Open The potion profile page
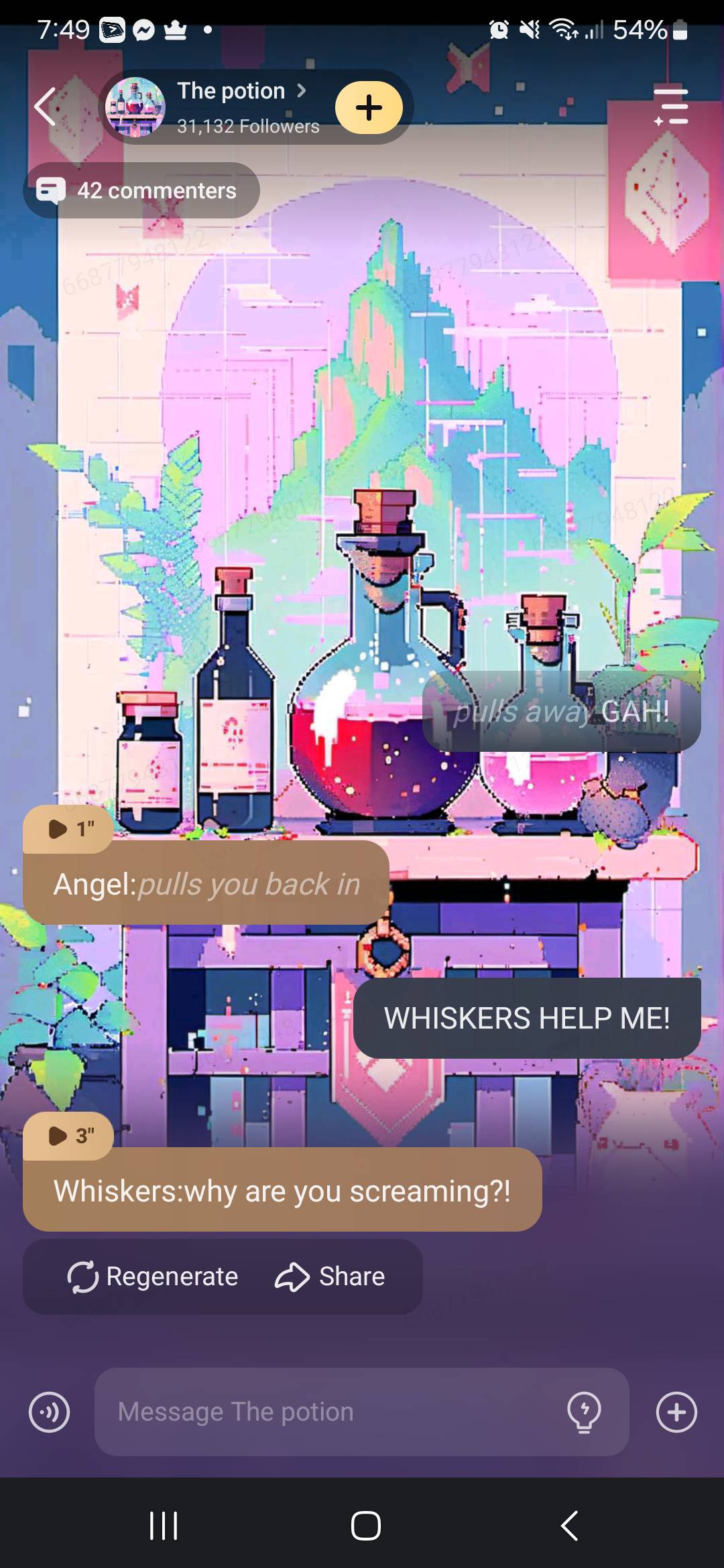724x1568 pixels. [x=231, y=92]
